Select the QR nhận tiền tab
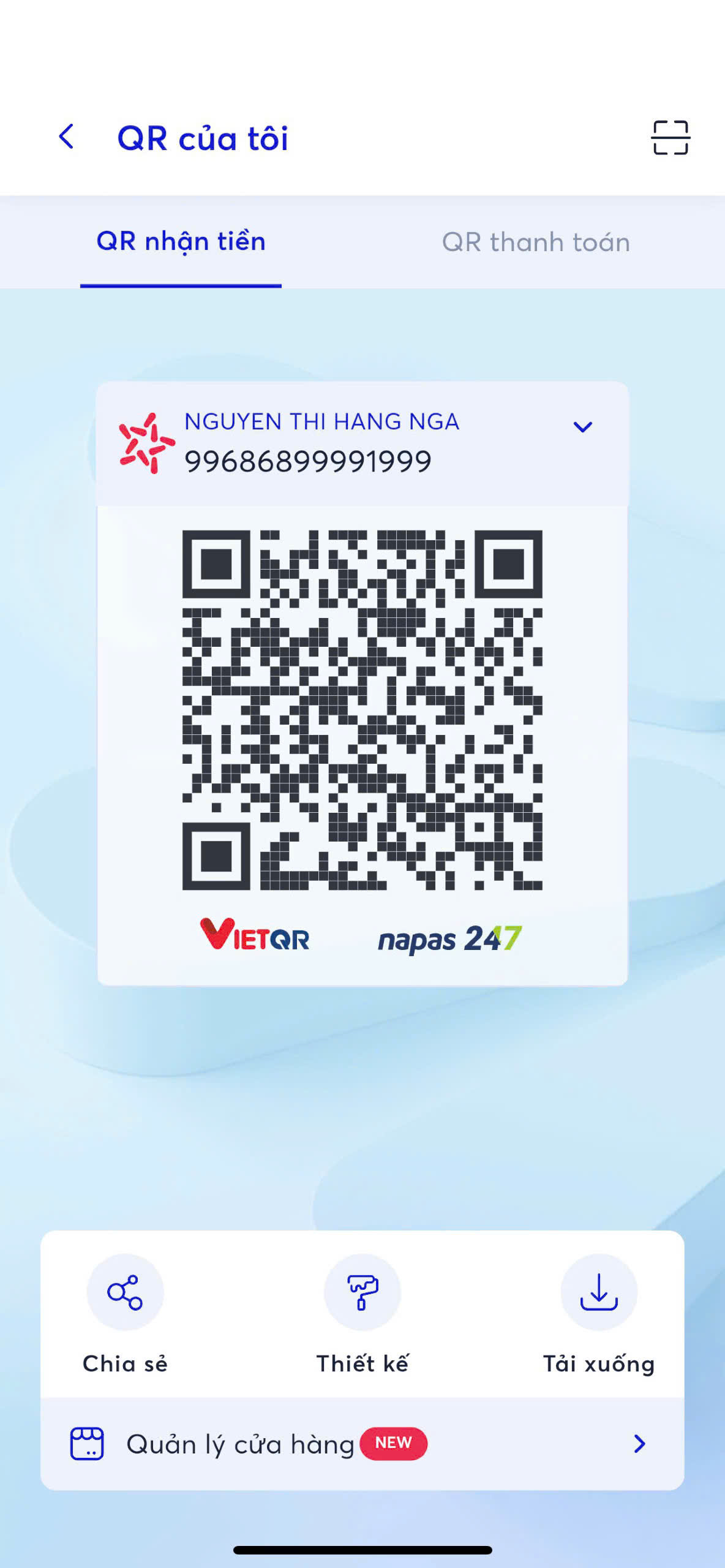The width and height of the screenshot is (725, 1568). pos(181,242)
